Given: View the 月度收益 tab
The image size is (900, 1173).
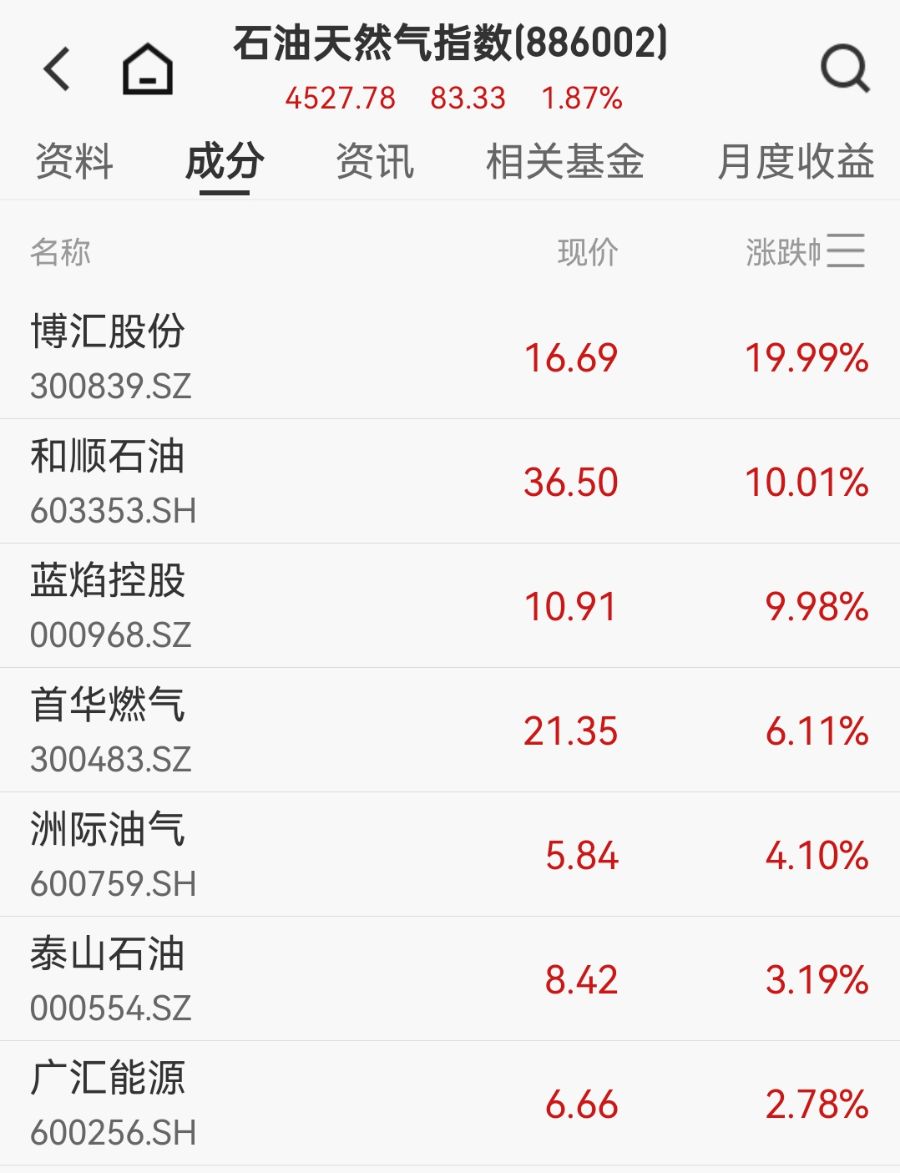Looking at the screenshot, I should [796, 162].
